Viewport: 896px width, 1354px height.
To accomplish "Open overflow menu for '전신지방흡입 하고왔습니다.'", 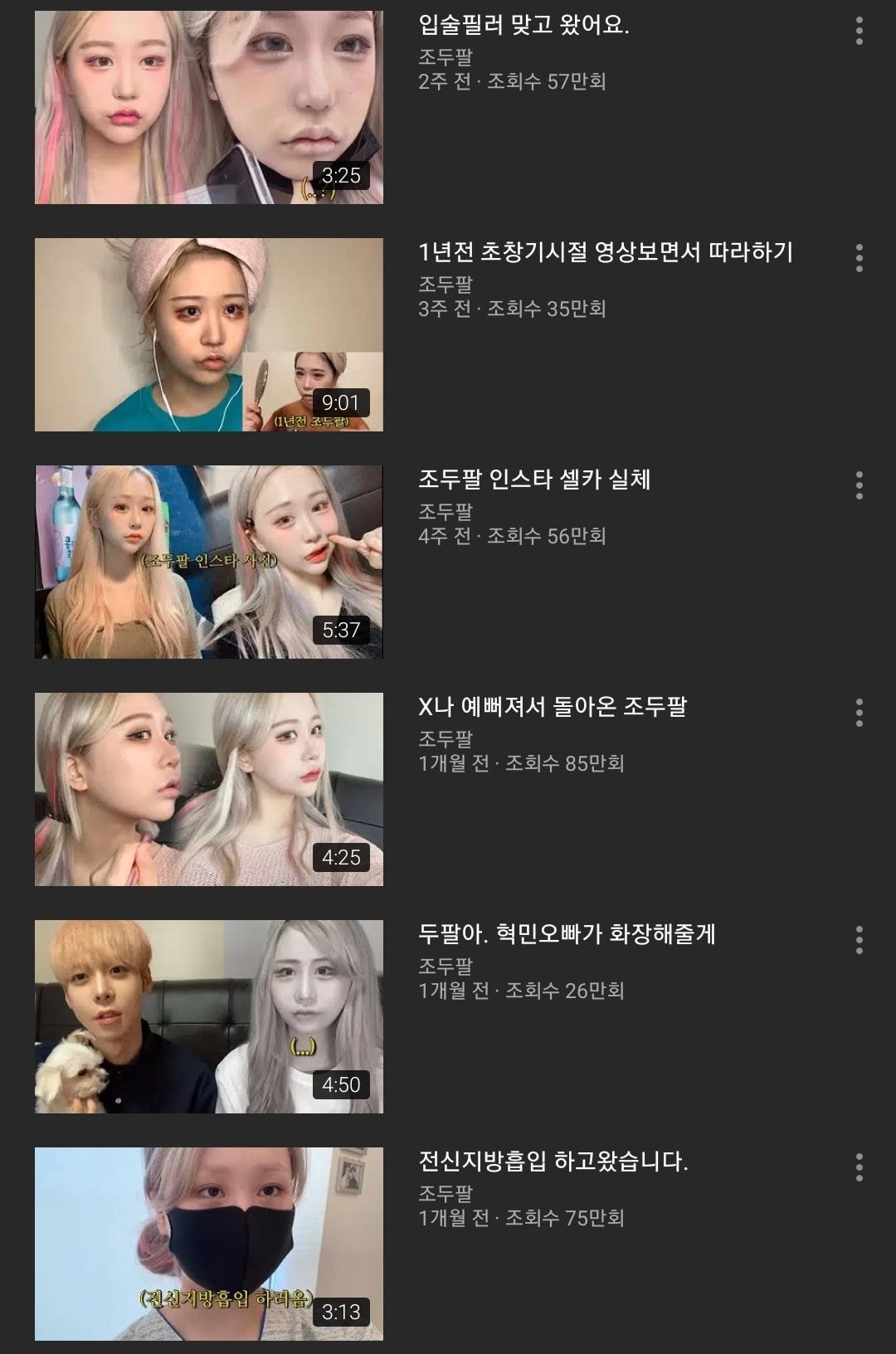I will 859,1167.
